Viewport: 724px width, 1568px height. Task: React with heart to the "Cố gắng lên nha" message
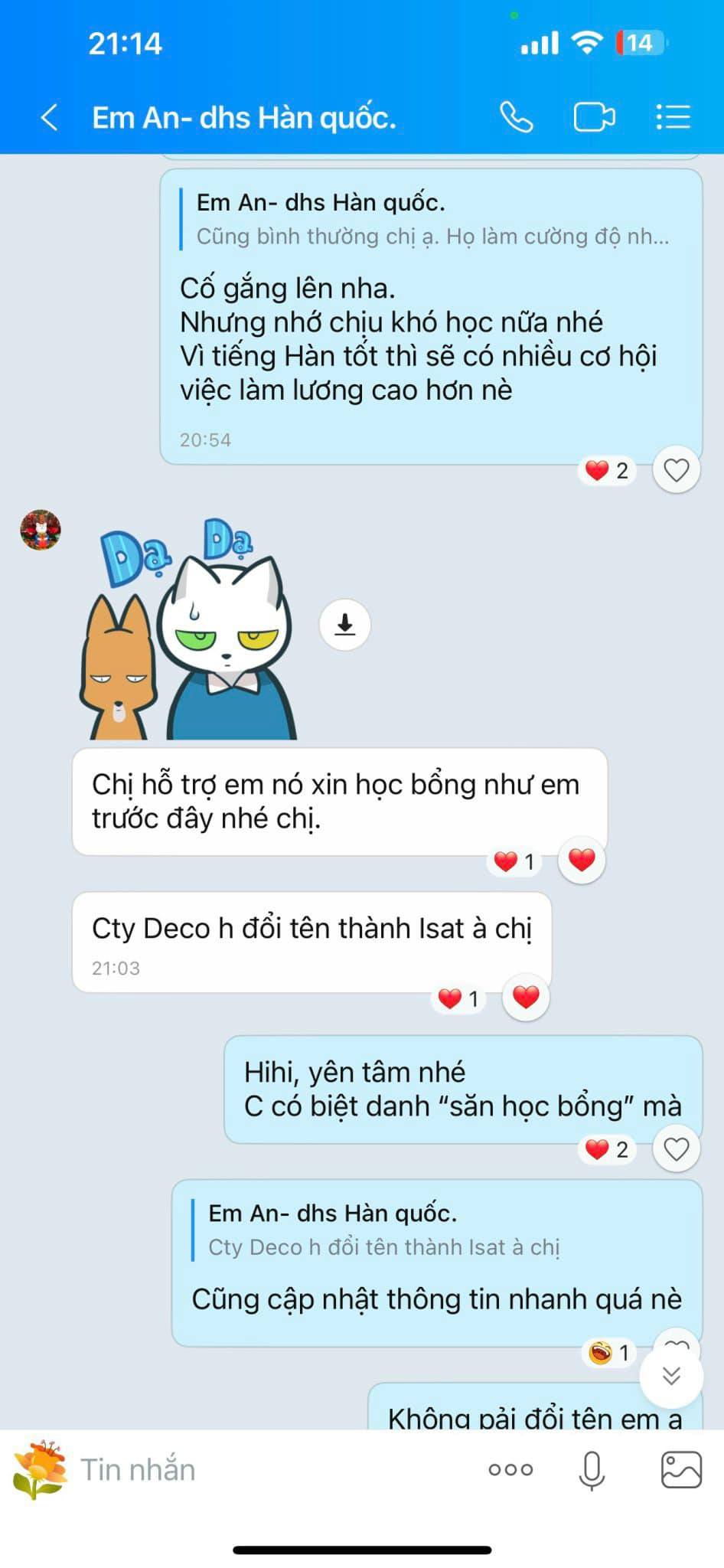pyautogui.click(x=676, y=469)
